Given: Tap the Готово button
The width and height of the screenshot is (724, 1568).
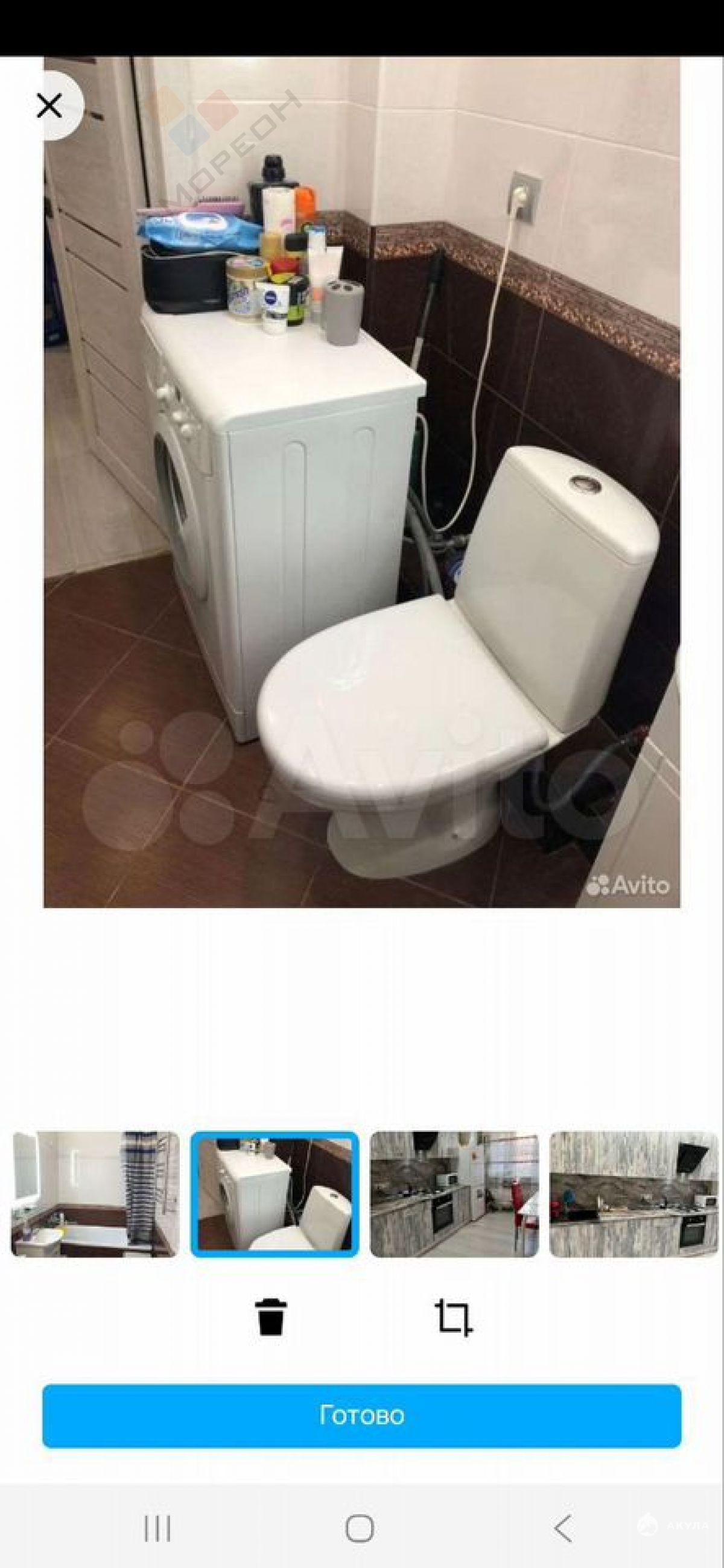Looking at the screenshot, I should click(361, 1416).
